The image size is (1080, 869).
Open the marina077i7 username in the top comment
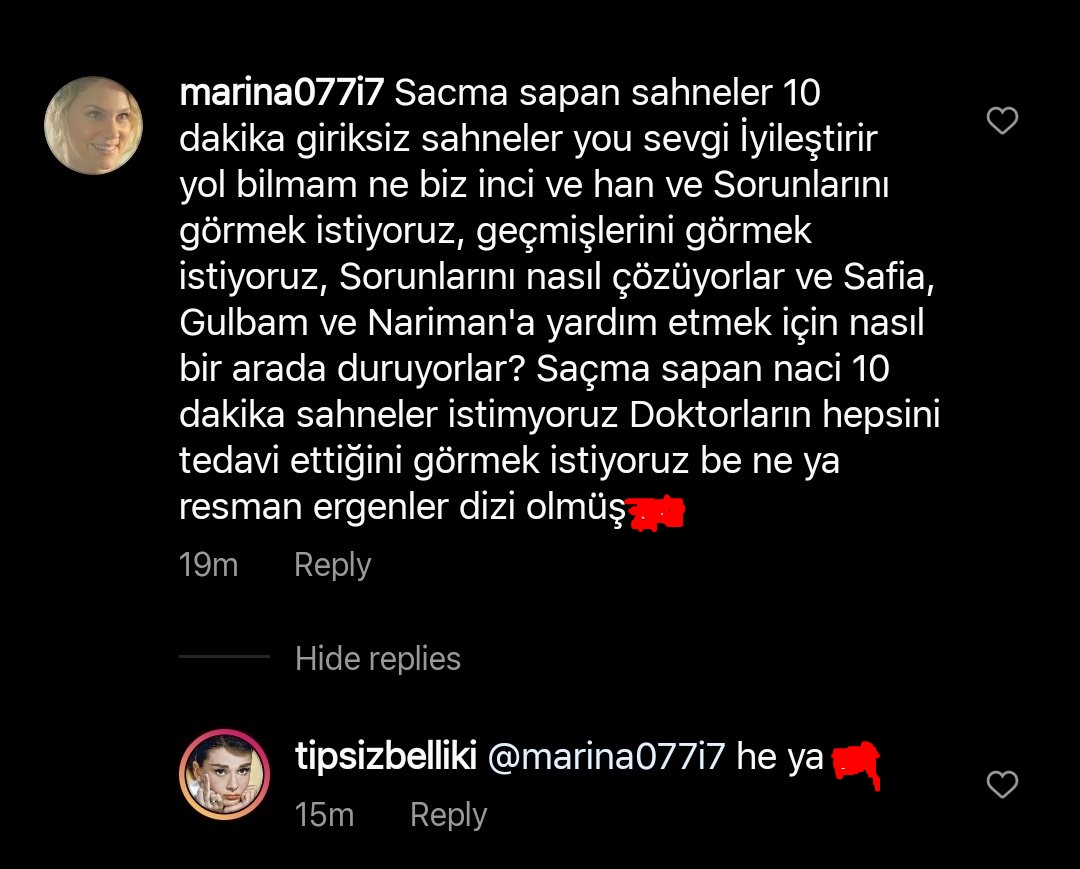pos(280,94)
